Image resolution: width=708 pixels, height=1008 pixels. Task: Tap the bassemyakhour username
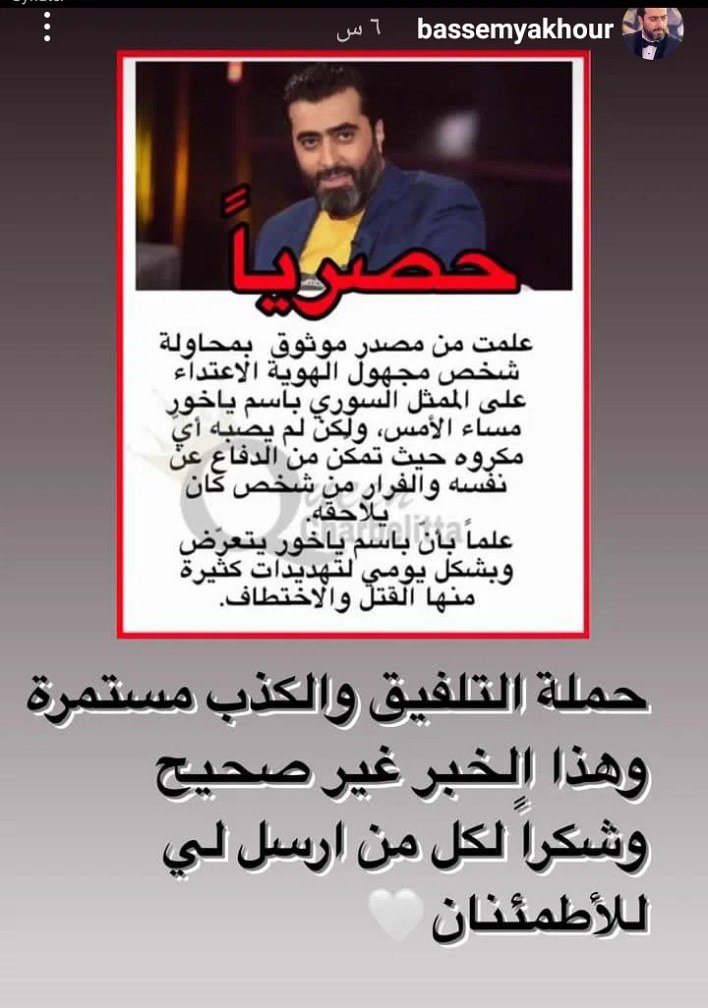pyautogui.click(x=515, y=30)
